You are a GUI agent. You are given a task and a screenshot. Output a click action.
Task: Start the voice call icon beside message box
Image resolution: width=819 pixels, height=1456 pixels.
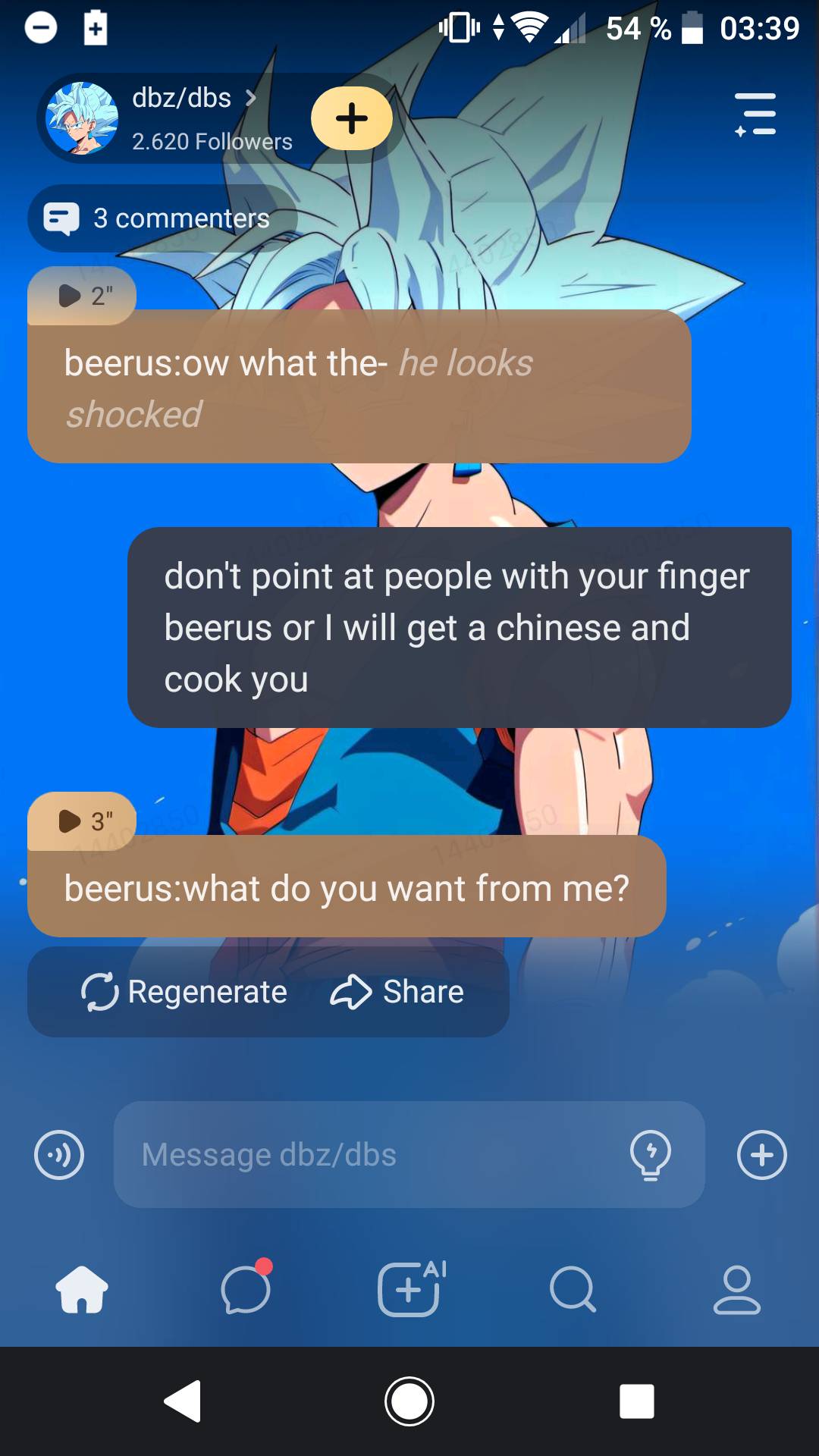(x=59, y=1155)
